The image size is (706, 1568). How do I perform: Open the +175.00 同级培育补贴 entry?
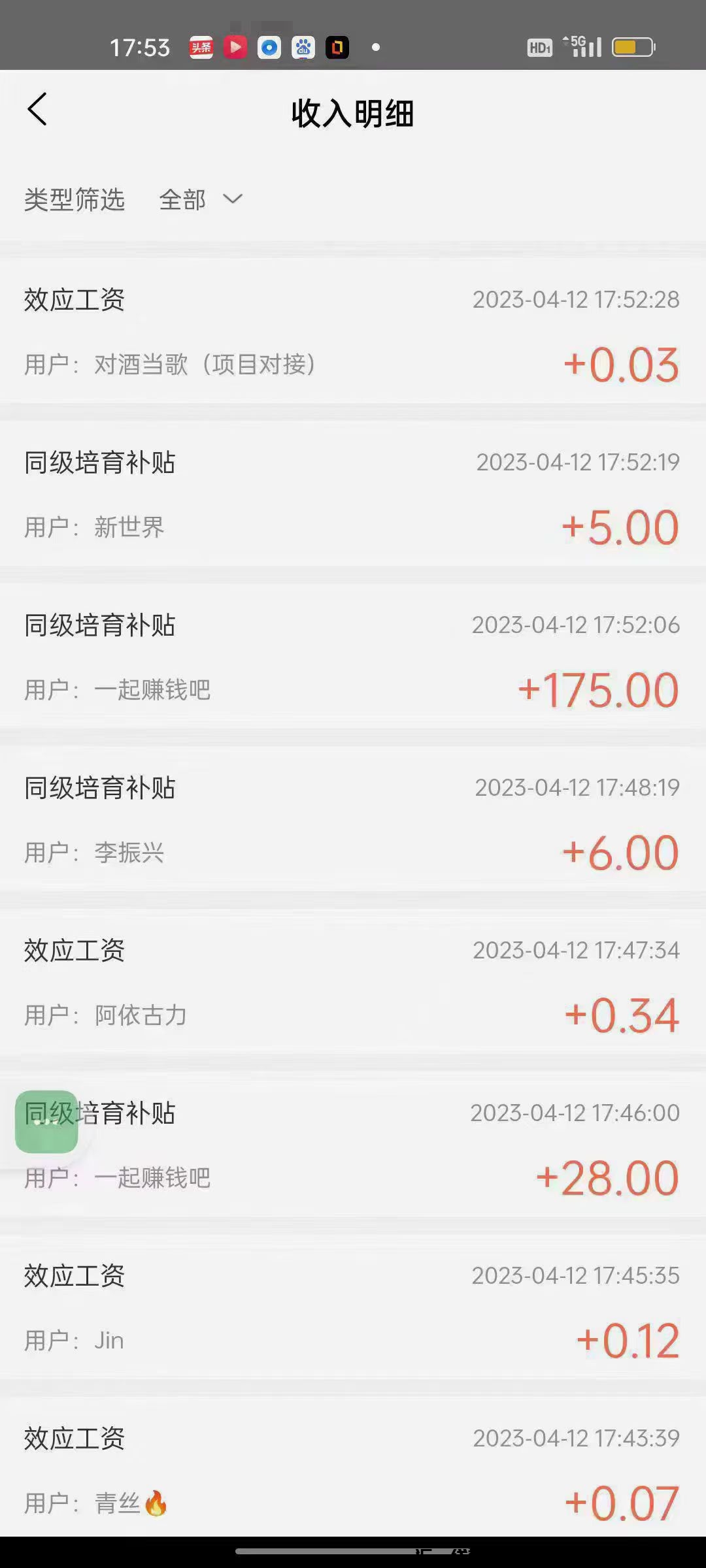click(353, 657)
